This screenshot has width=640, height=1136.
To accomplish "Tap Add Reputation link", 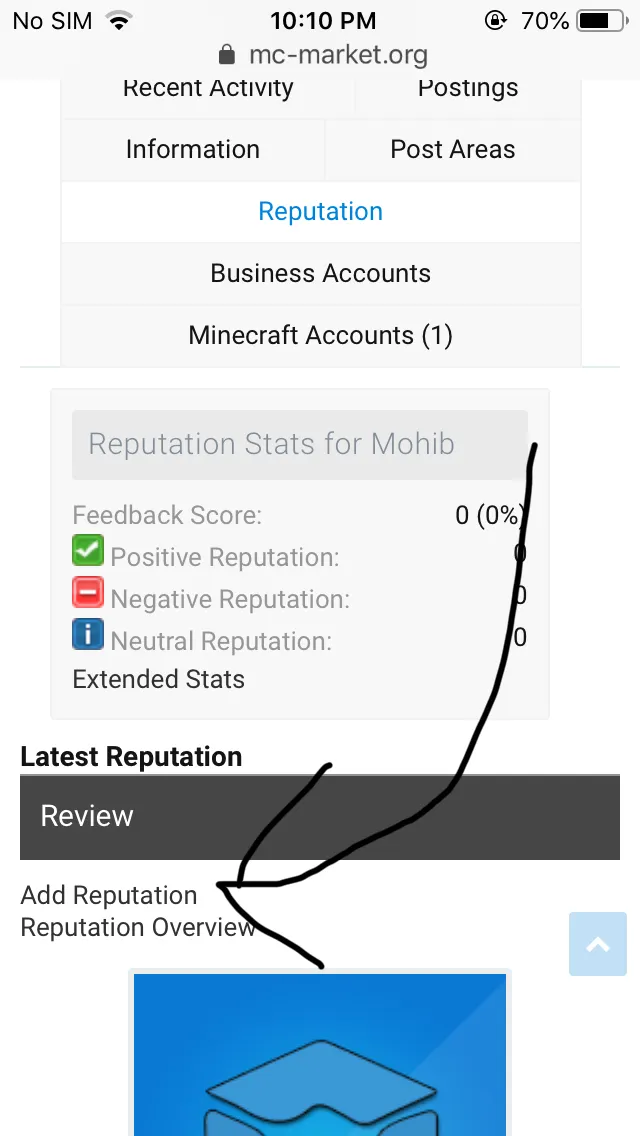I will (108, 895).
